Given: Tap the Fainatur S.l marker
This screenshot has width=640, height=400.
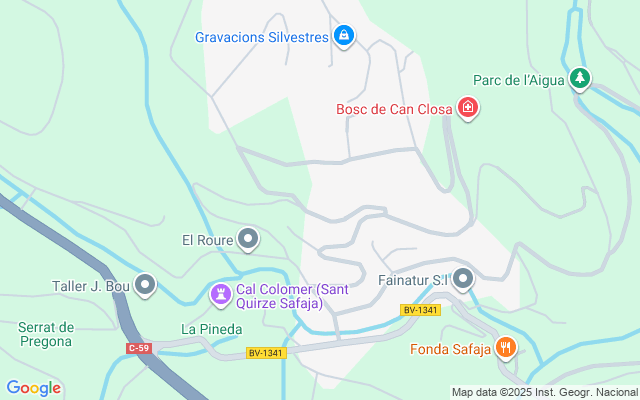Looking at the screenshot, I should tap(463, 280).
